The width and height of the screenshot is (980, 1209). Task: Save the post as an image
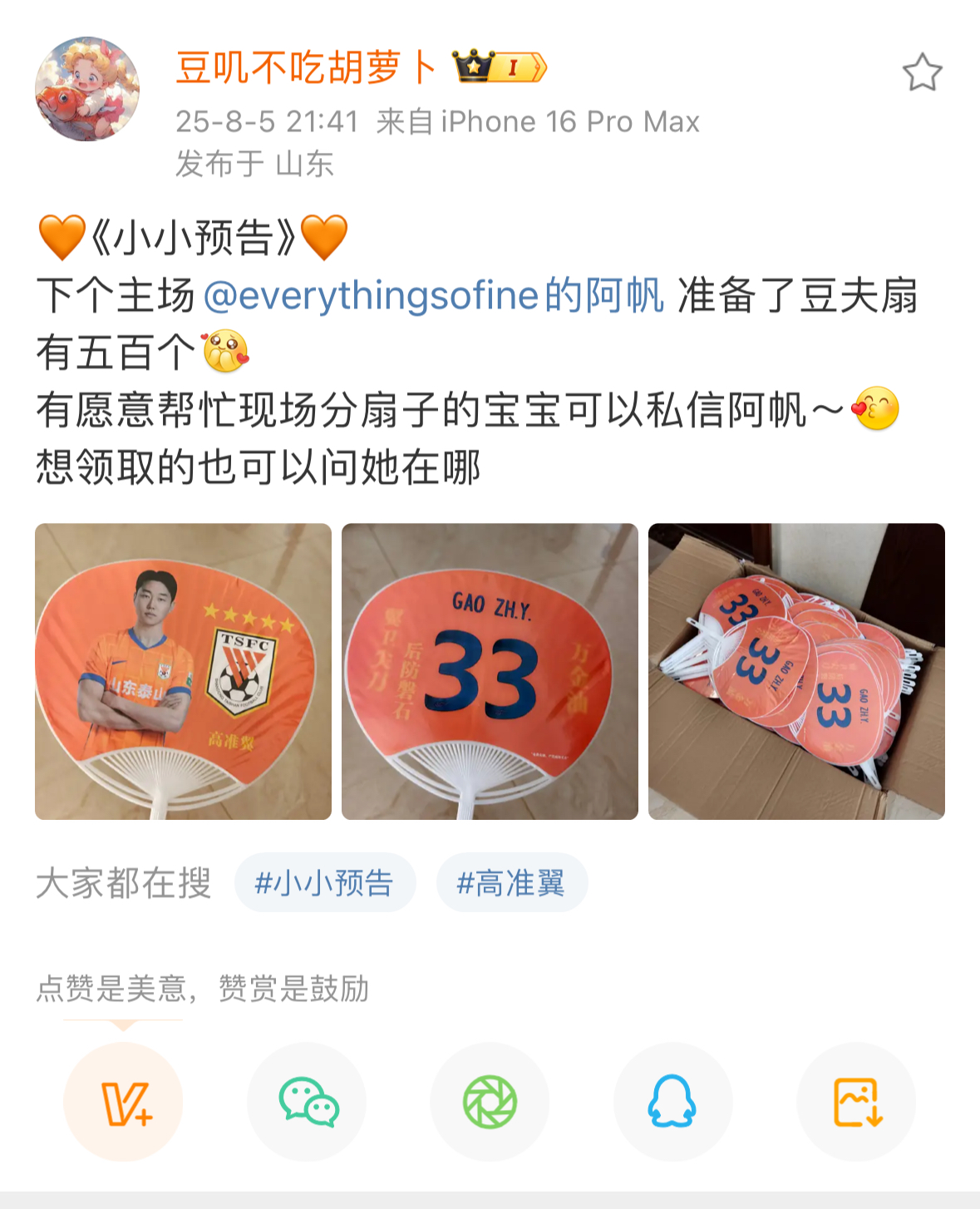856,1102
